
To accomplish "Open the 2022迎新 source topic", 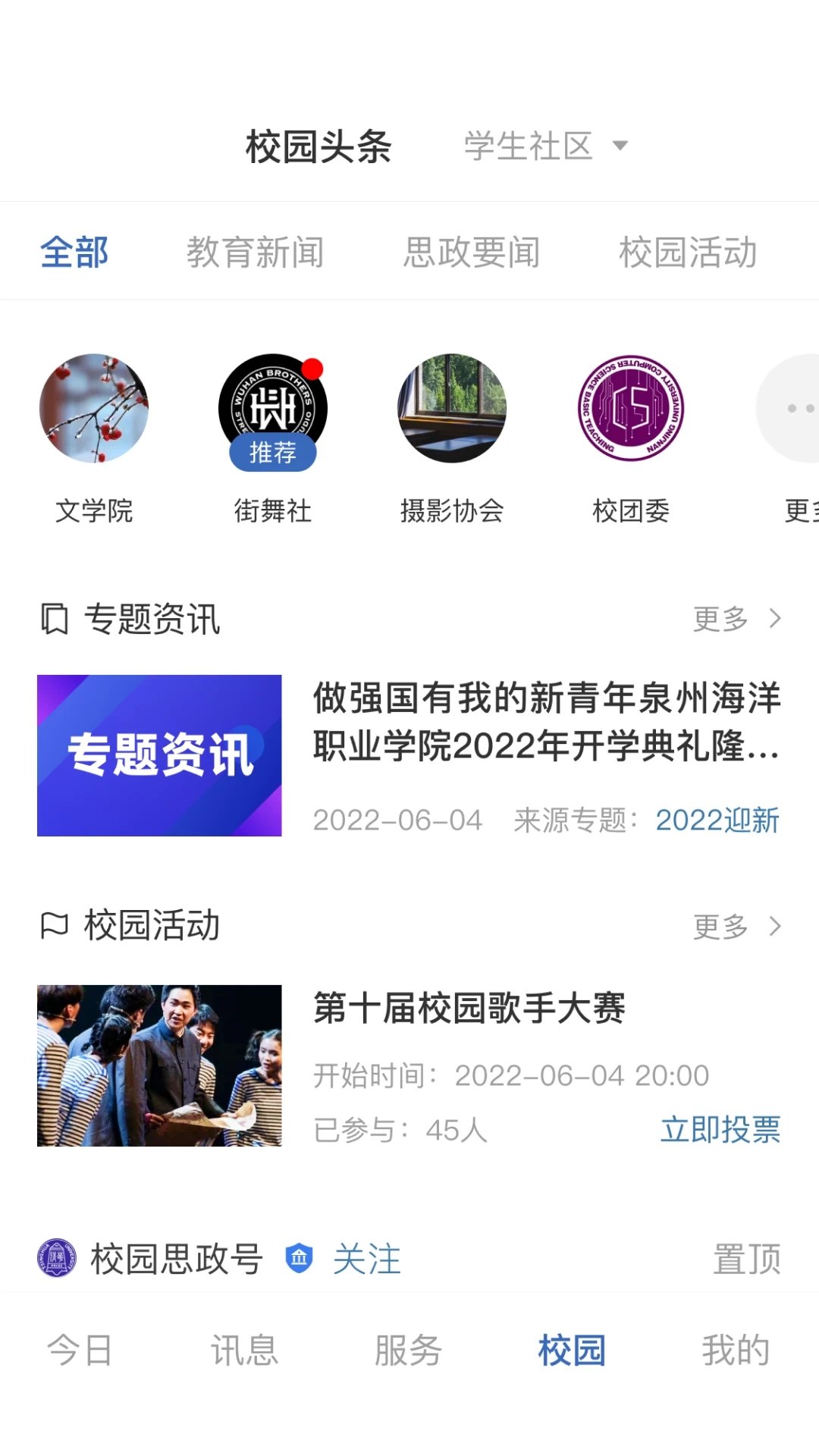I will click(717, 821).
